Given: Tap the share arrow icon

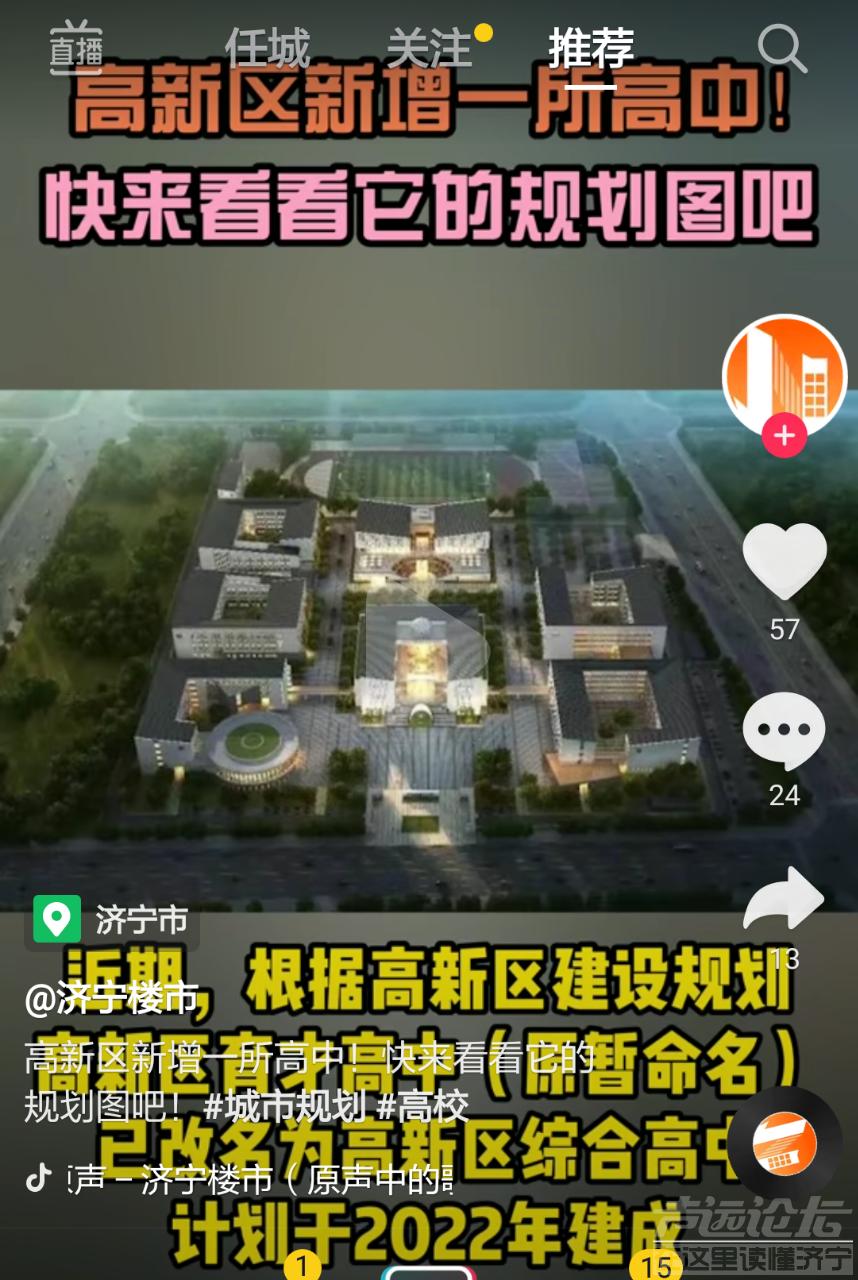Looking at the screenshot, I should (784, 897).
